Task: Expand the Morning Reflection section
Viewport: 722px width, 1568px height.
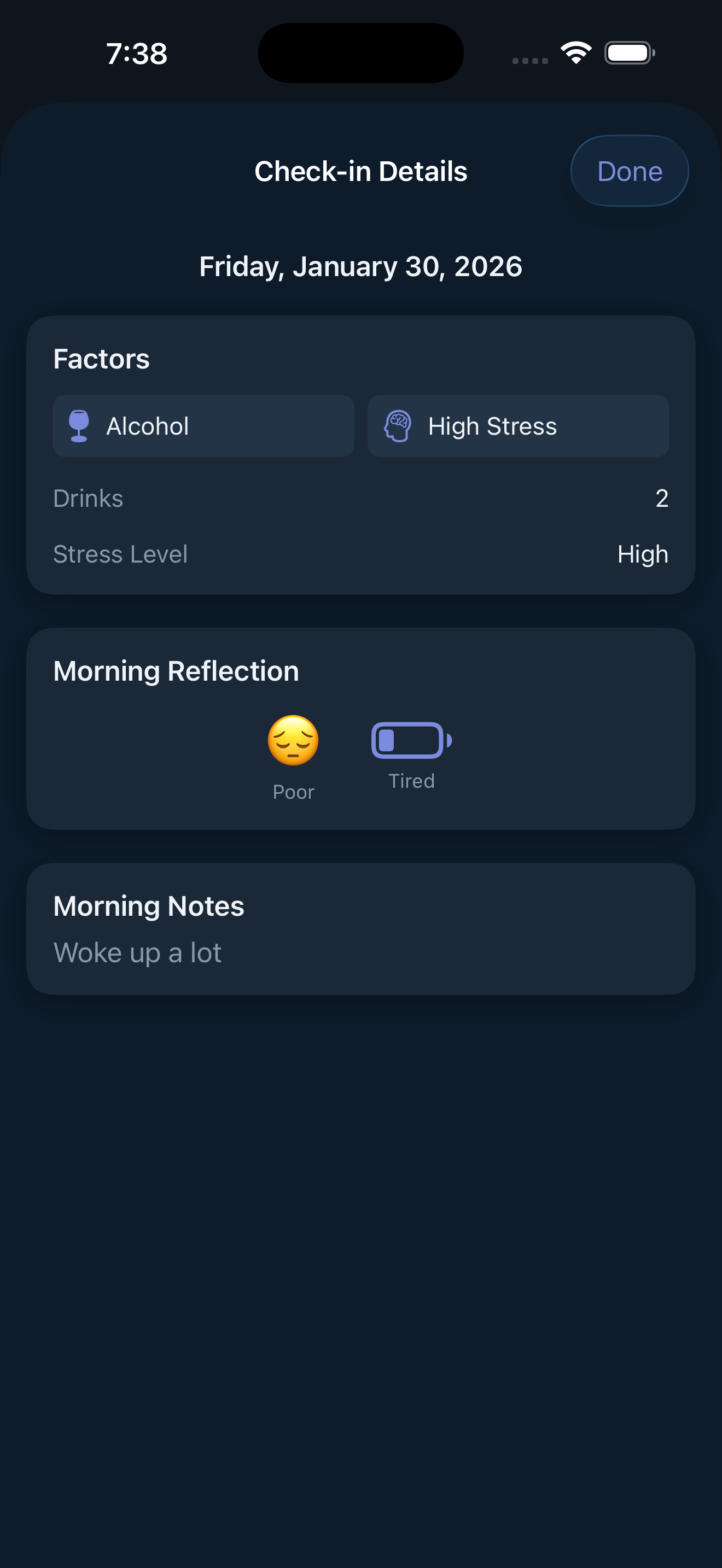Action: point(176,670)
